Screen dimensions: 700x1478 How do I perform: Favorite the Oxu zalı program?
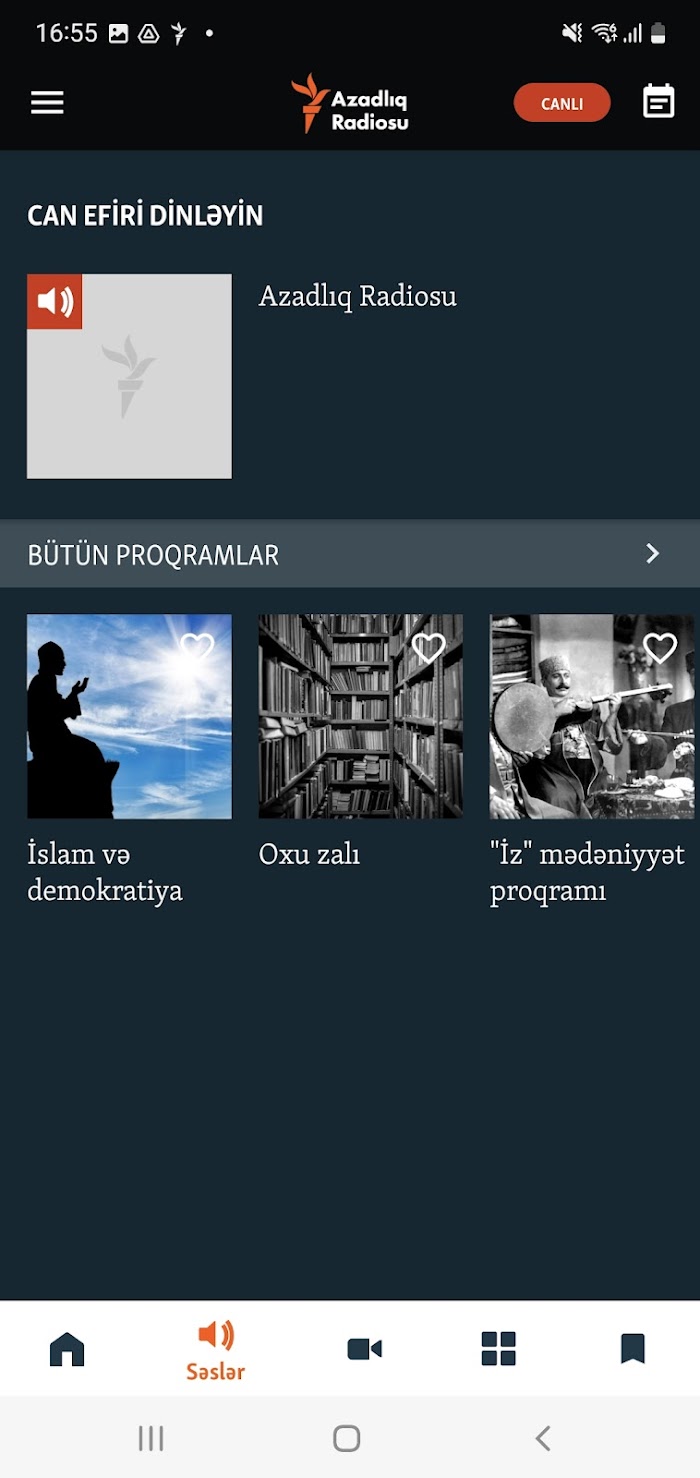(x=429, y=648)
